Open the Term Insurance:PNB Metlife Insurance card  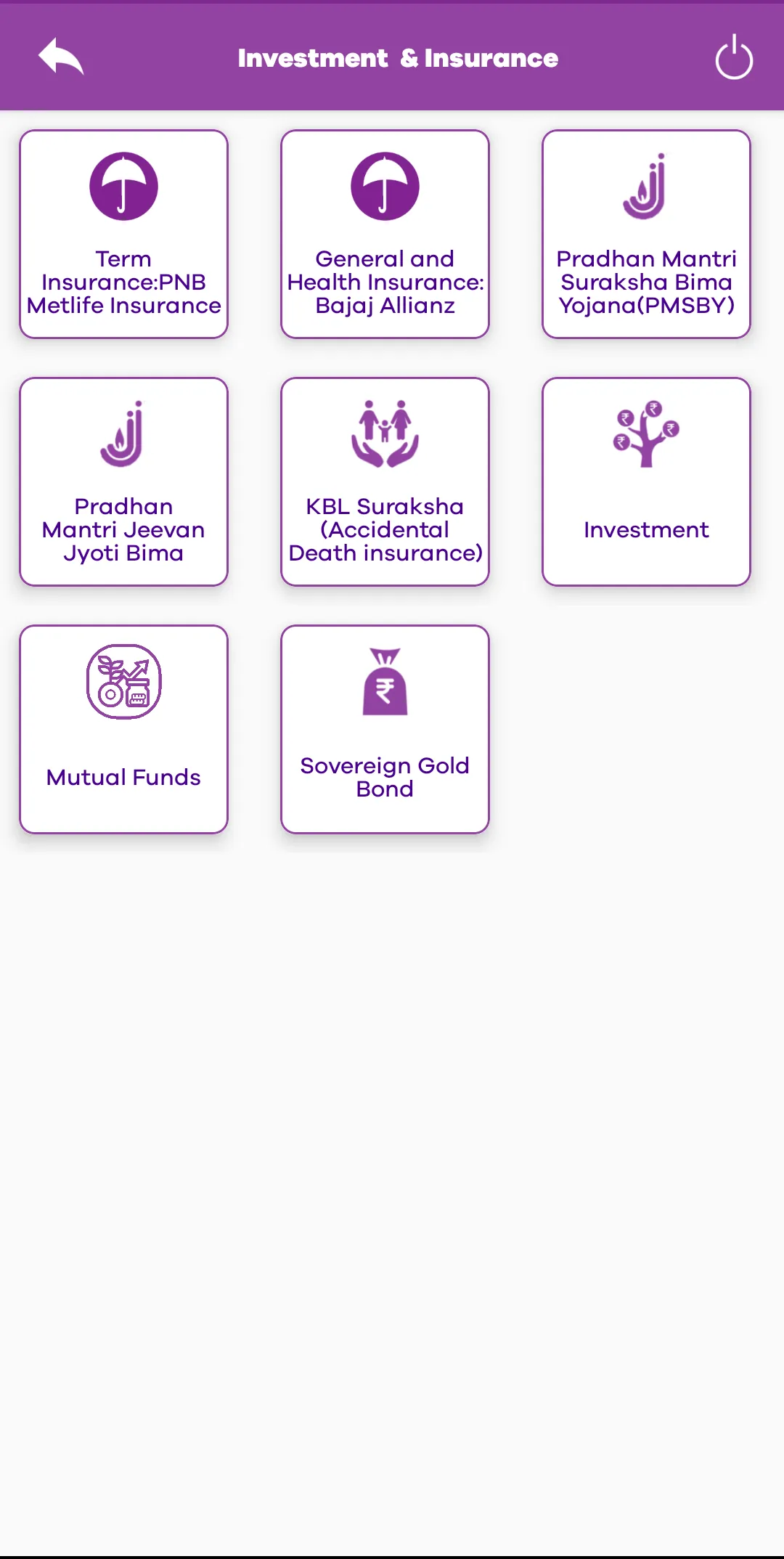(x=123, y=234)
